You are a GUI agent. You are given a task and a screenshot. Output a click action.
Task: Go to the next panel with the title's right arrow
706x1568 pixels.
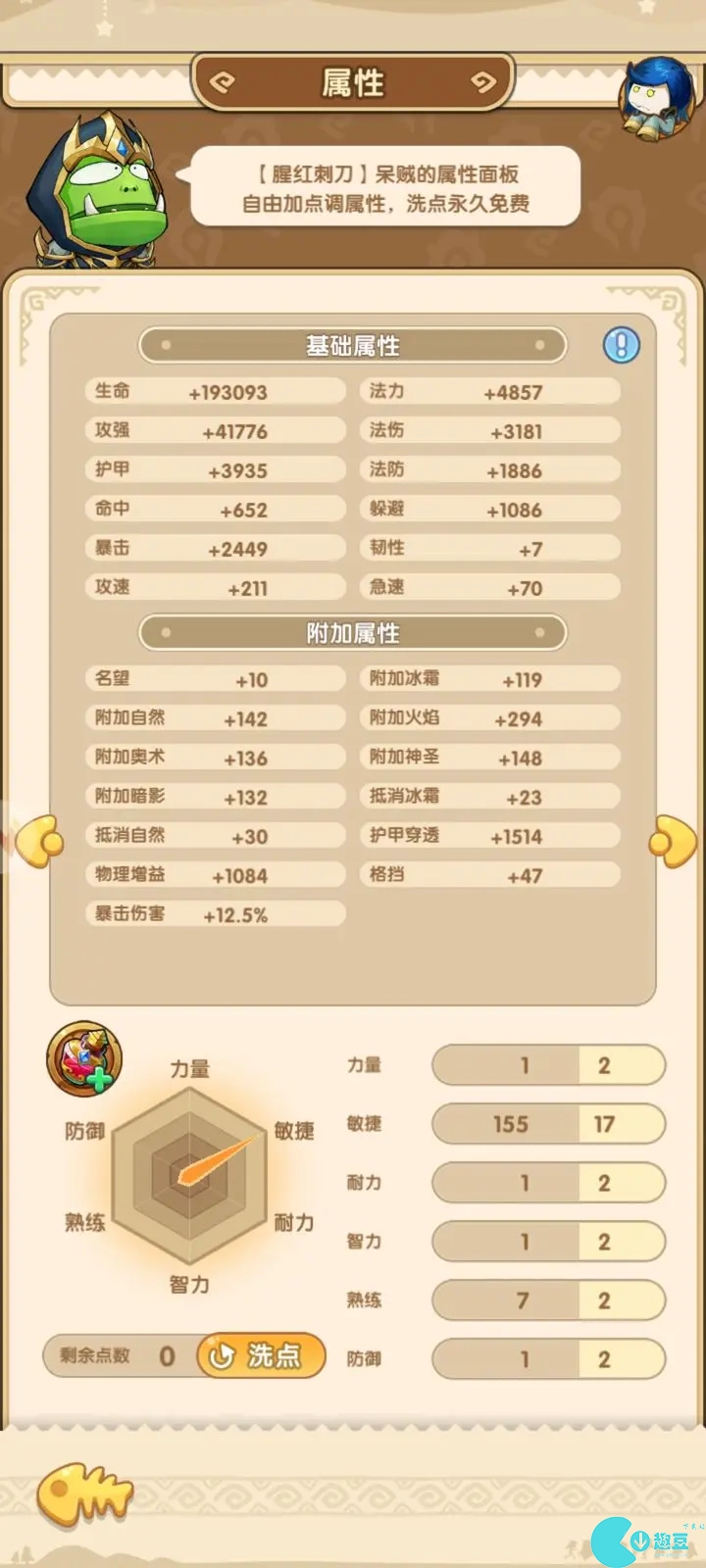pos(483,83)
